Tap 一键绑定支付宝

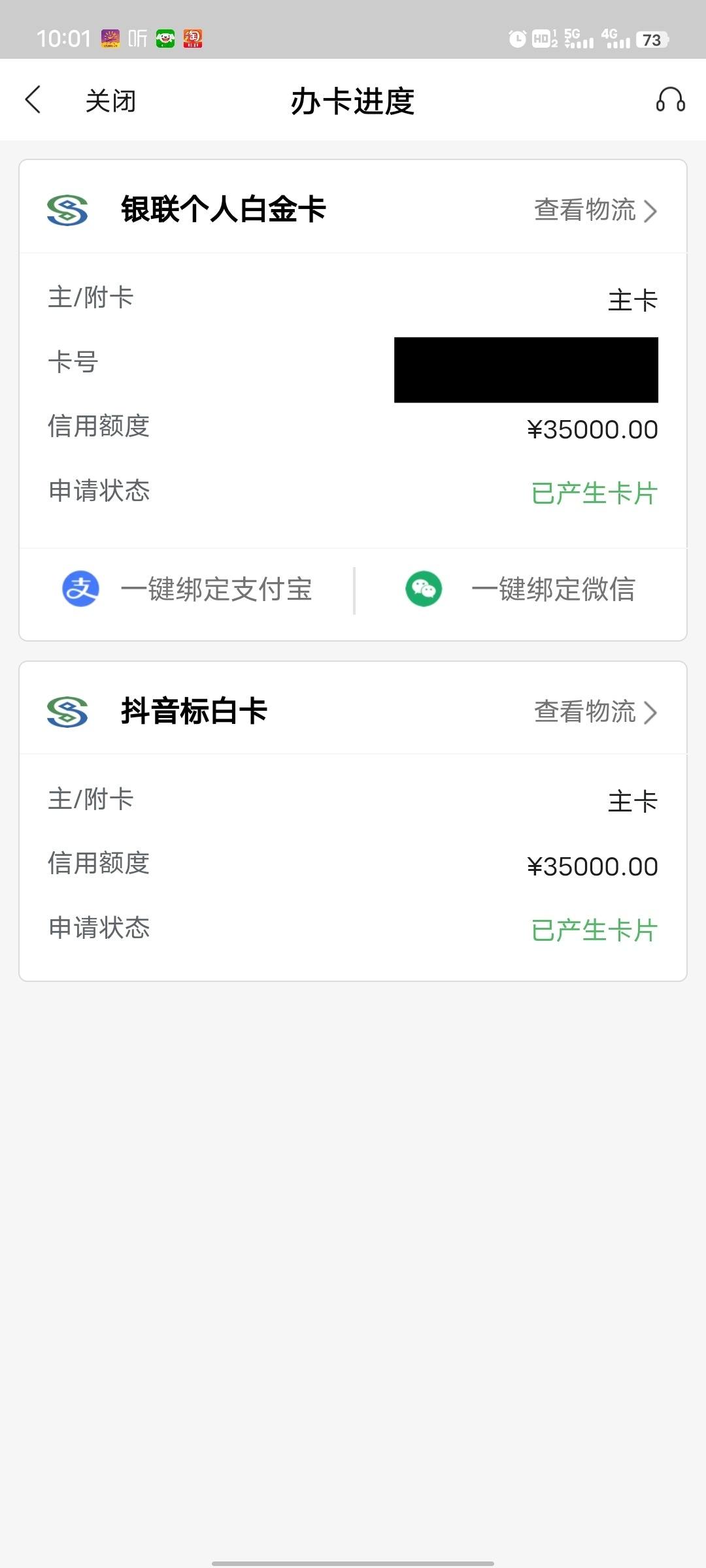click(x=187, y=589)
